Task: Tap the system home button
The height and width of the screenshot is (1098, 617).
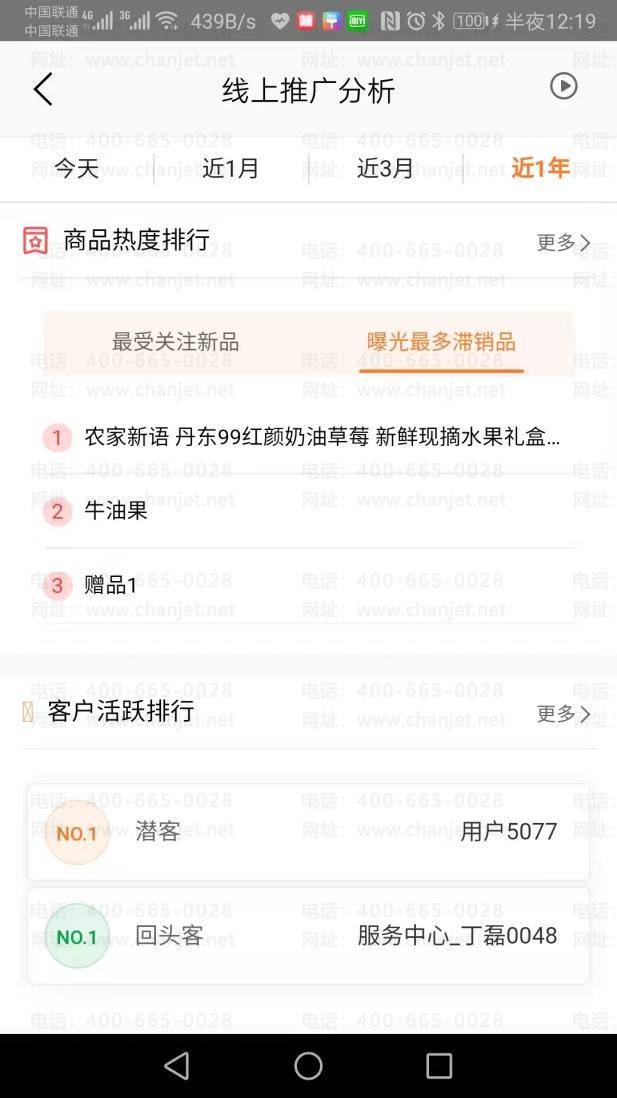Action: point(308,1066)
